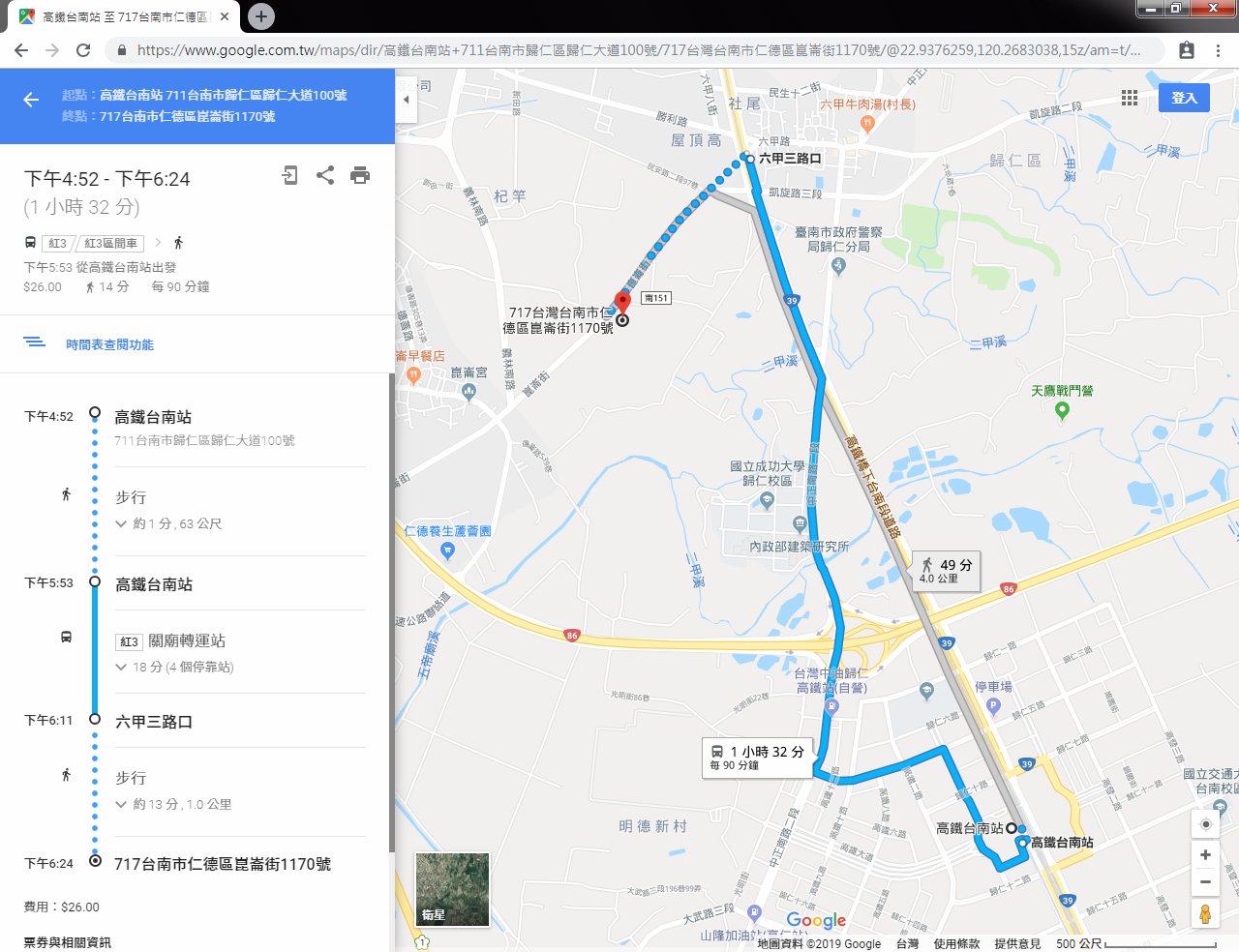Viewport: 1239px width, 952px height.
Task: Print the directions
Action: click(360, 175)
